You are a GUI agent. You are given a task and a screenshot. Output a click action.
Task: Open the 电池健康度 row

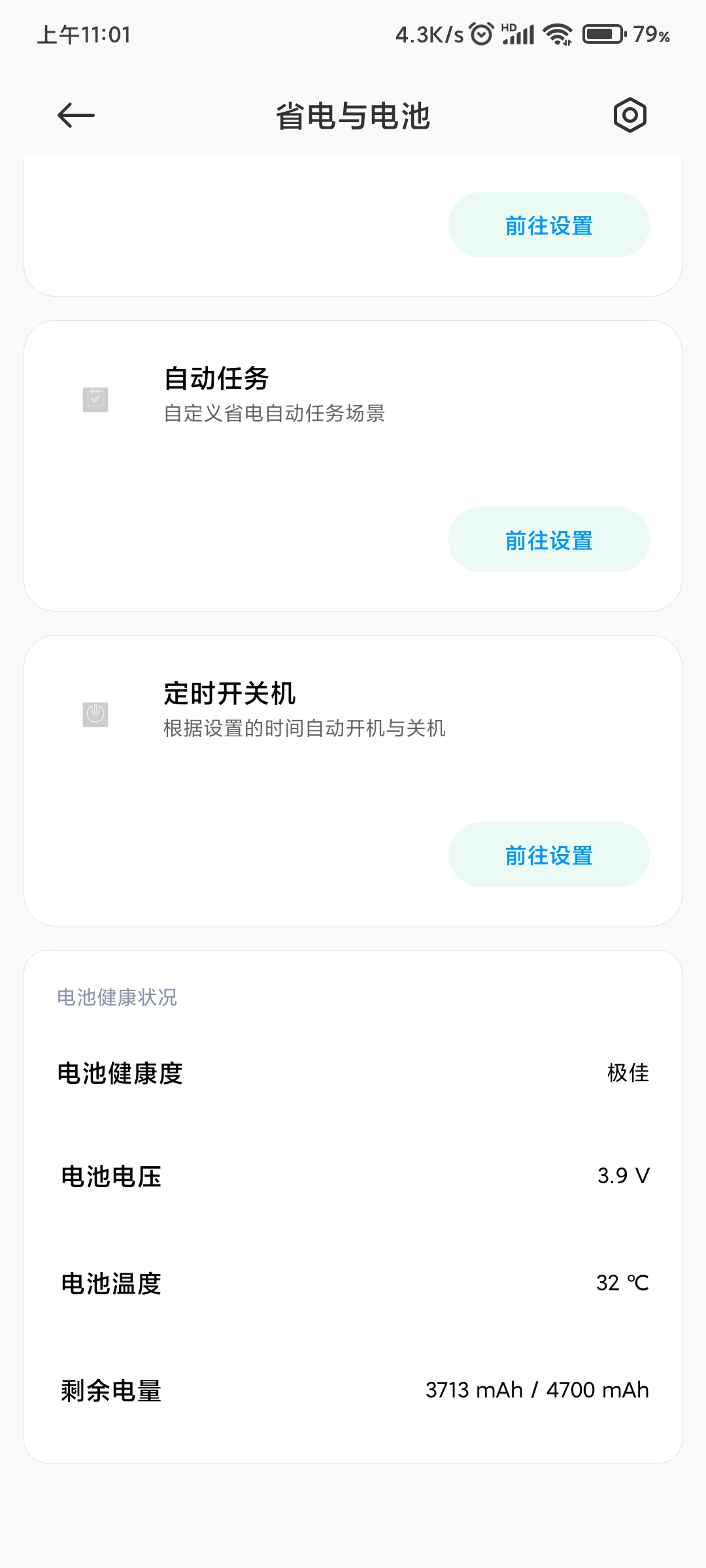tap(353, 1073)
